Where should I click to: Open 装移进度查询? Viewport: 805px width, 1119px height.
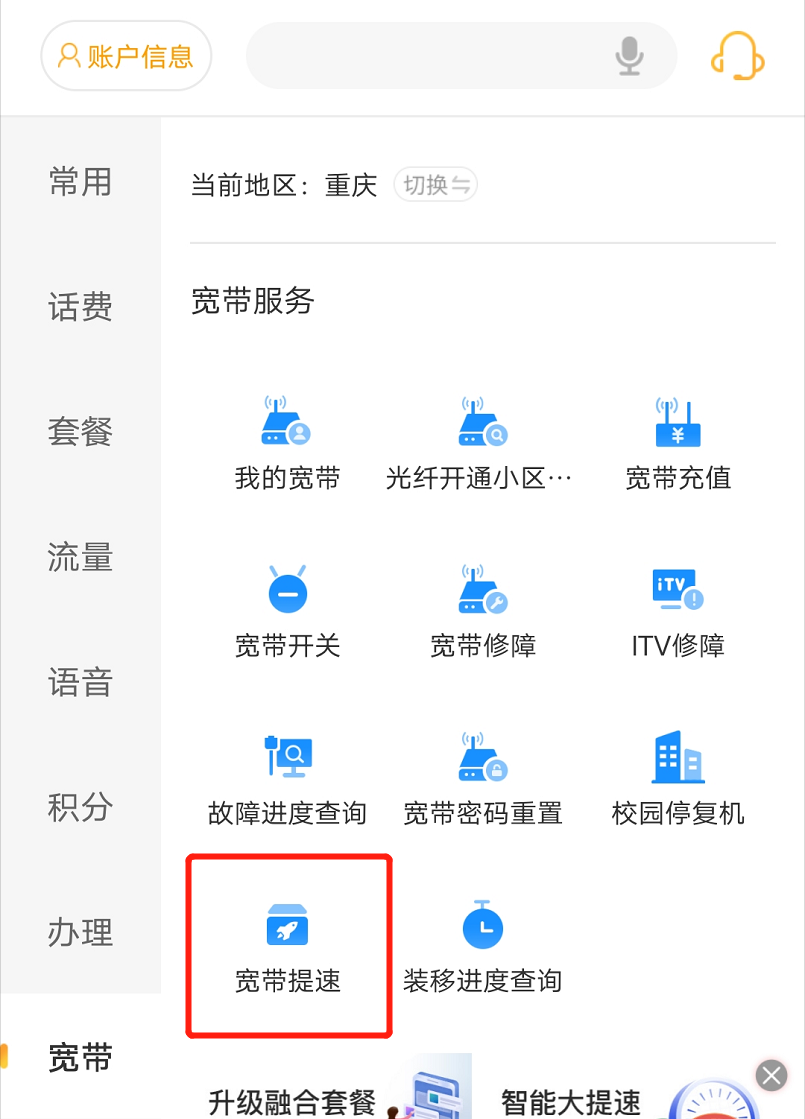point(483,945)
